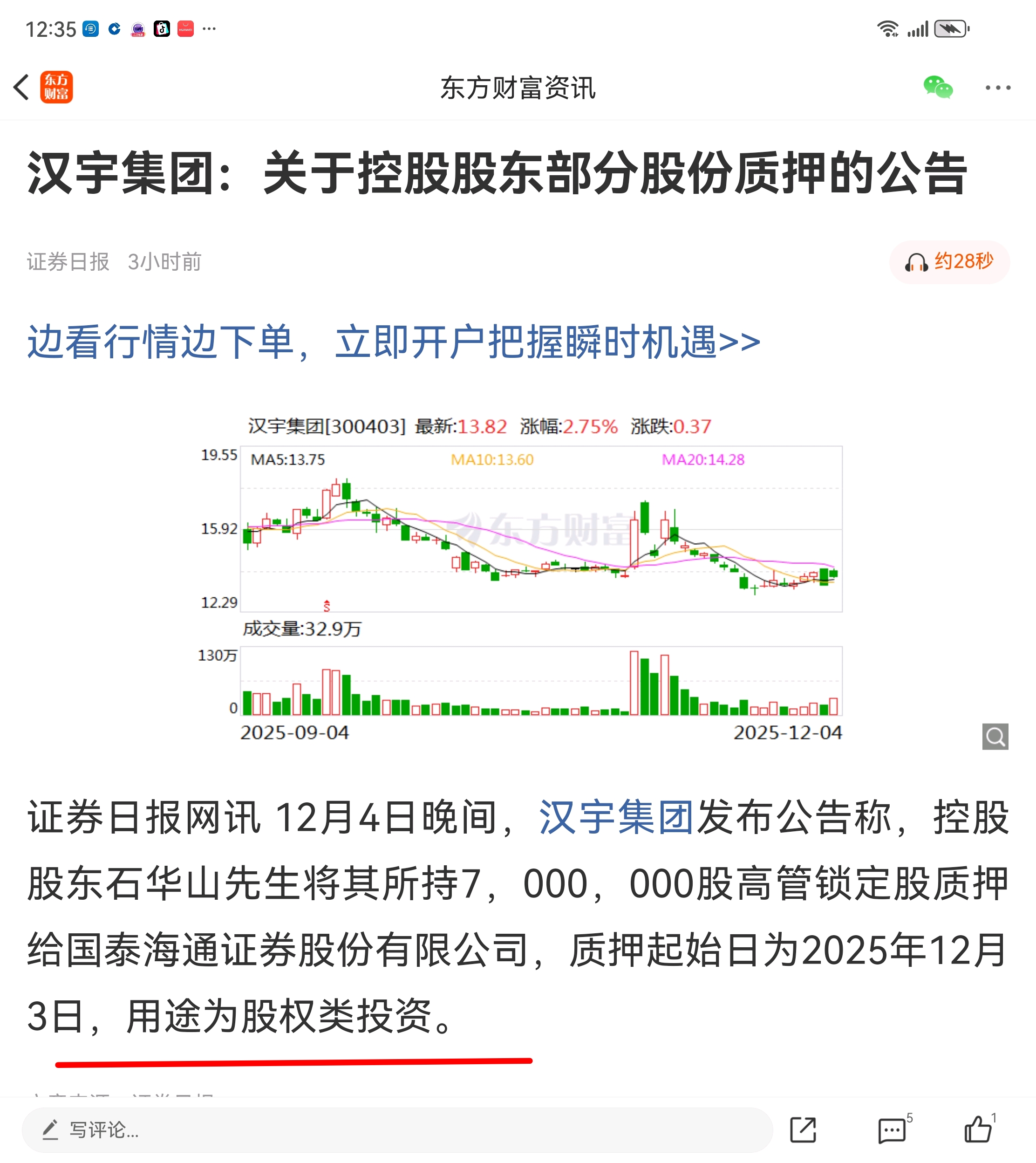
Task: Expand the stock chart via magnifier icon
Action: point(995,737)
